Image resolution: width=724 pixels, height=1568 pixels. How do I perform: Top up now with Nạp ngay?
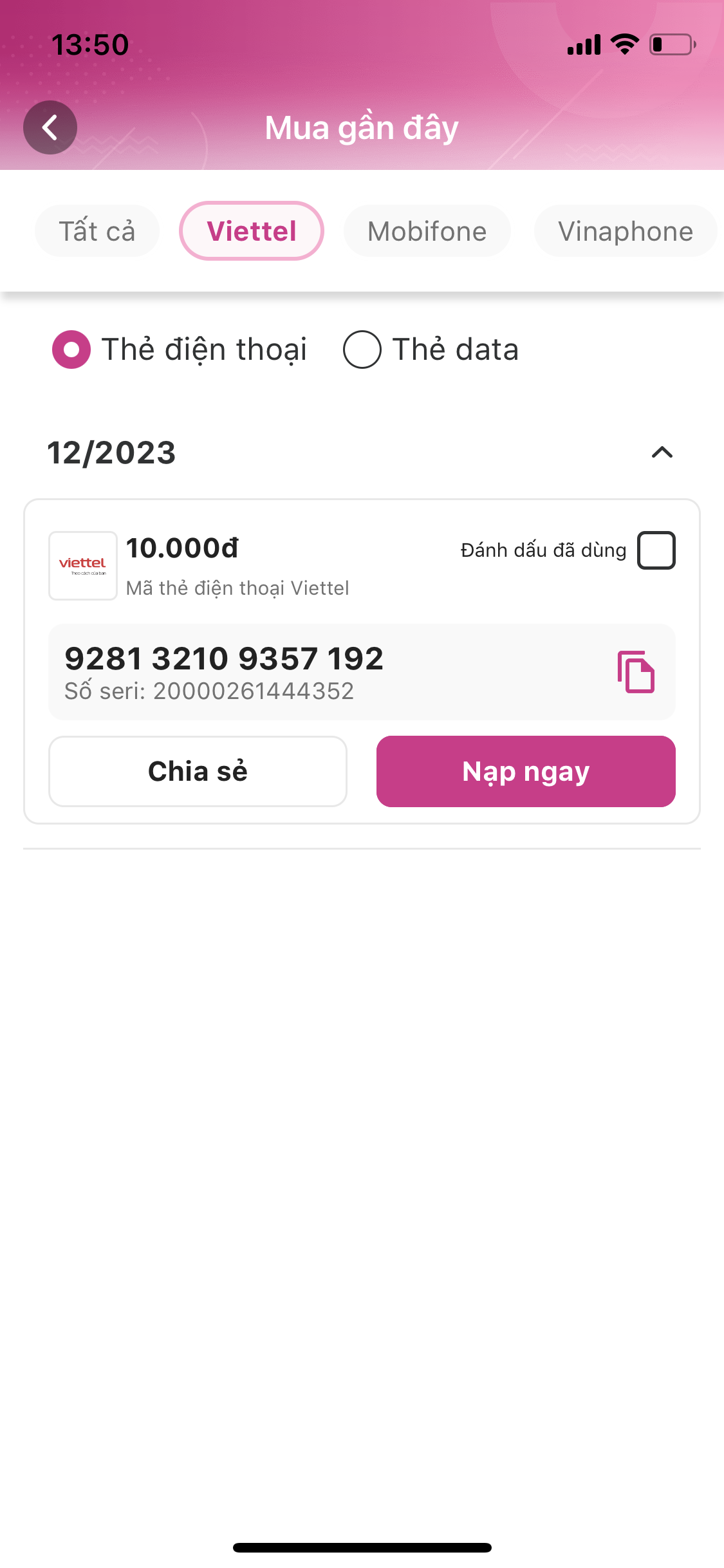point(526,771)
